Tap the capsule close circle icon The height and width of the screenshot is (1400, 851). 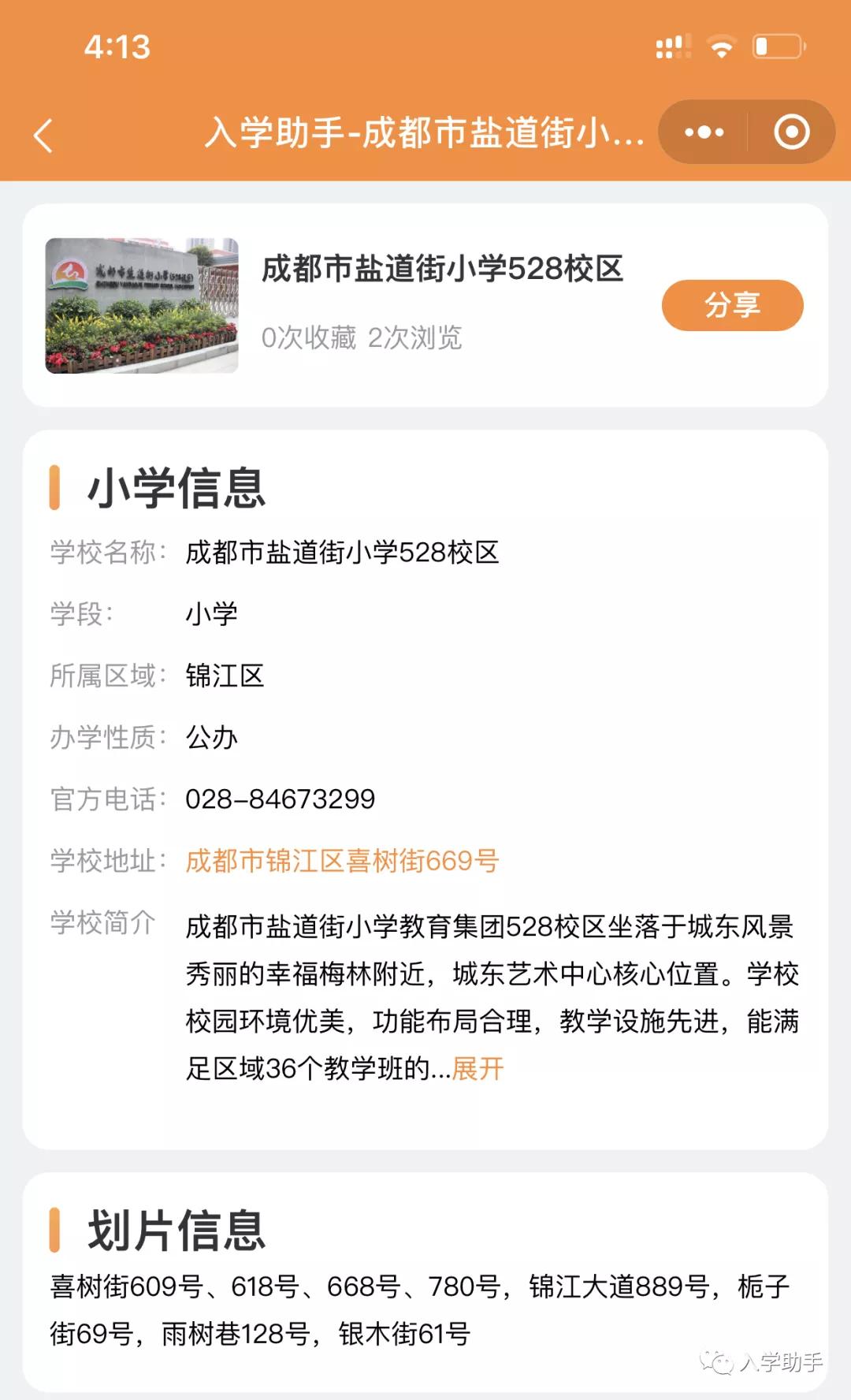pos(790,132)
